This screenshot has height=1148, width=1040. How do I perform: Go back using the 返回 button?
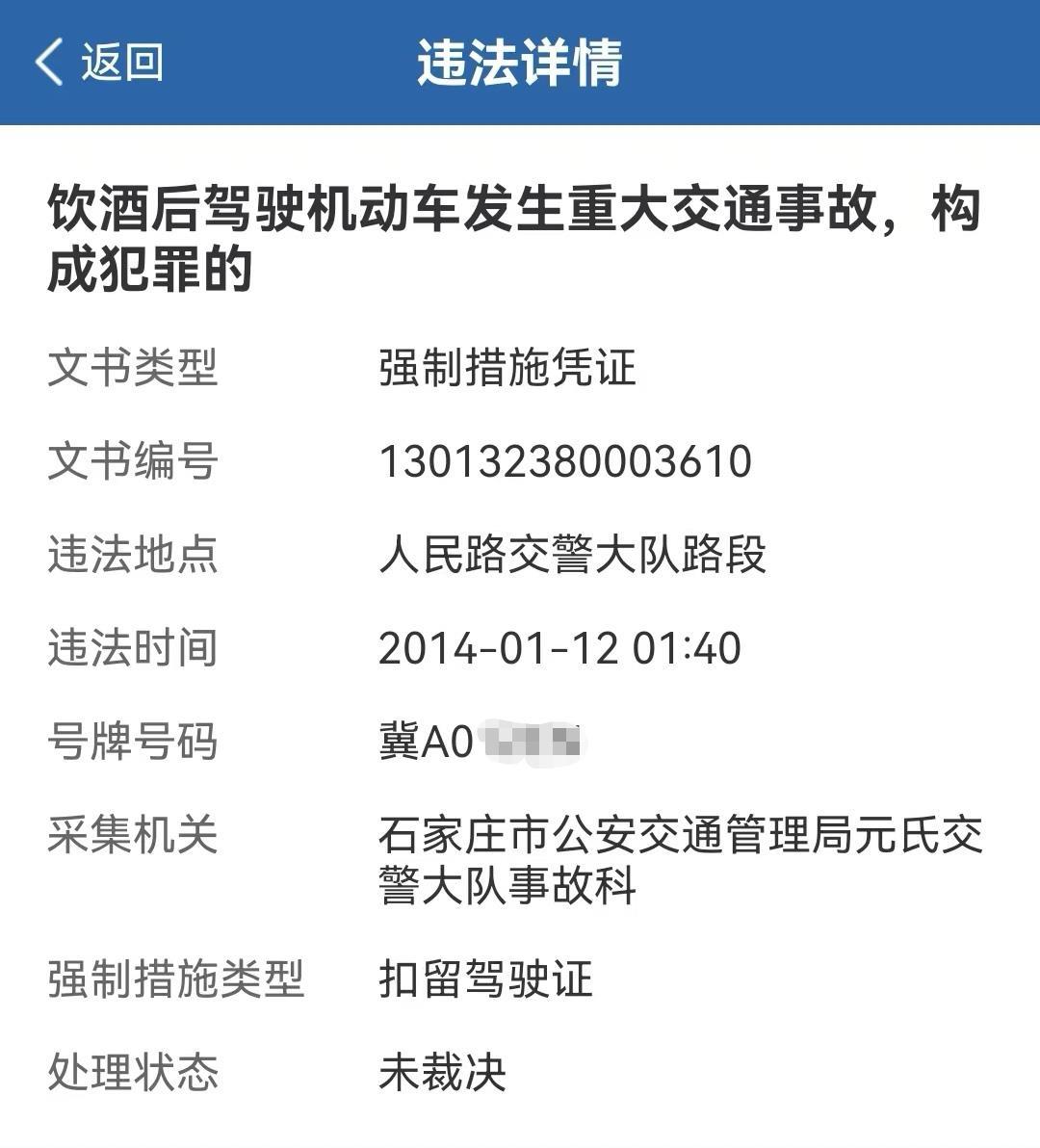[x=99, y=63]
